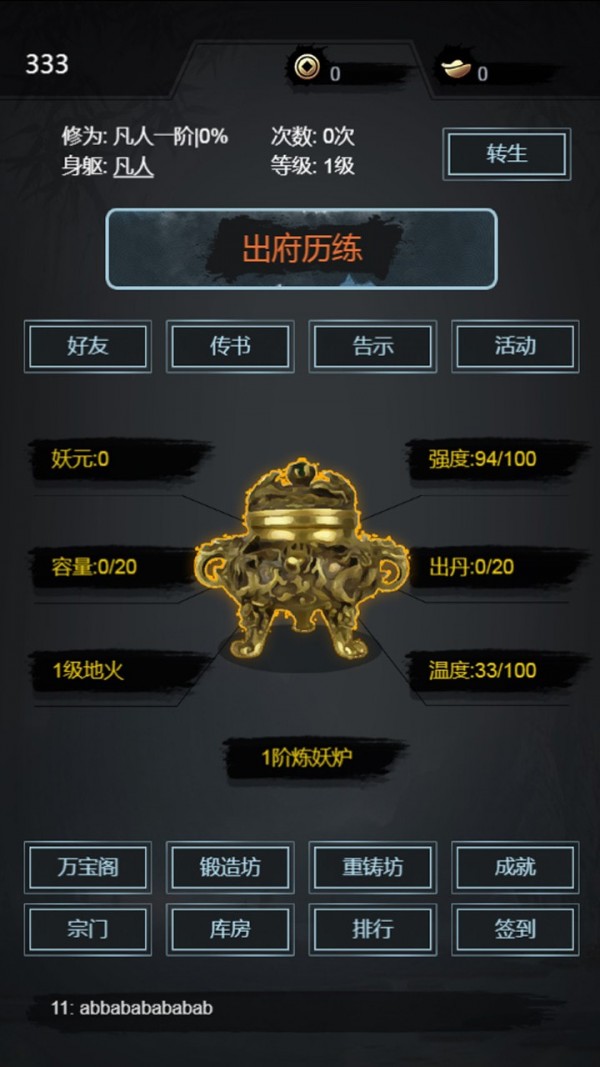Check the 排行 rankings
Viewport: 600px width, 1067px height.
point(373,929)
